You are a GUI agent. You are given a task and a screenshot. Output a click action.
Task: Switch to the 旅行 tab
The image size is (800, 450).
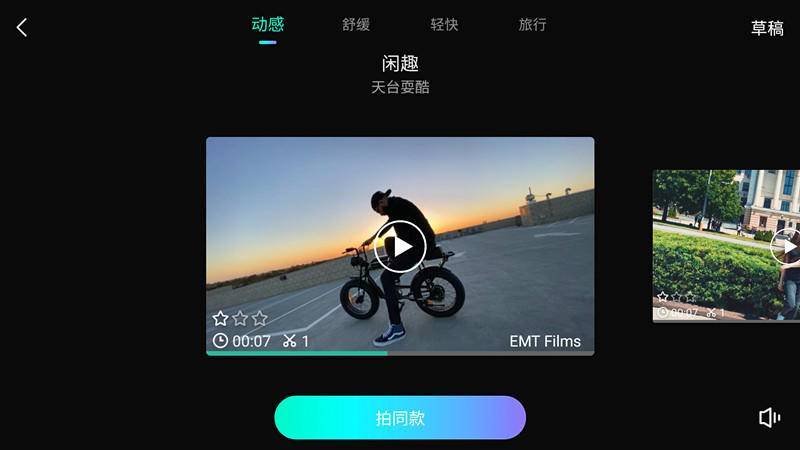pos(532,25)
